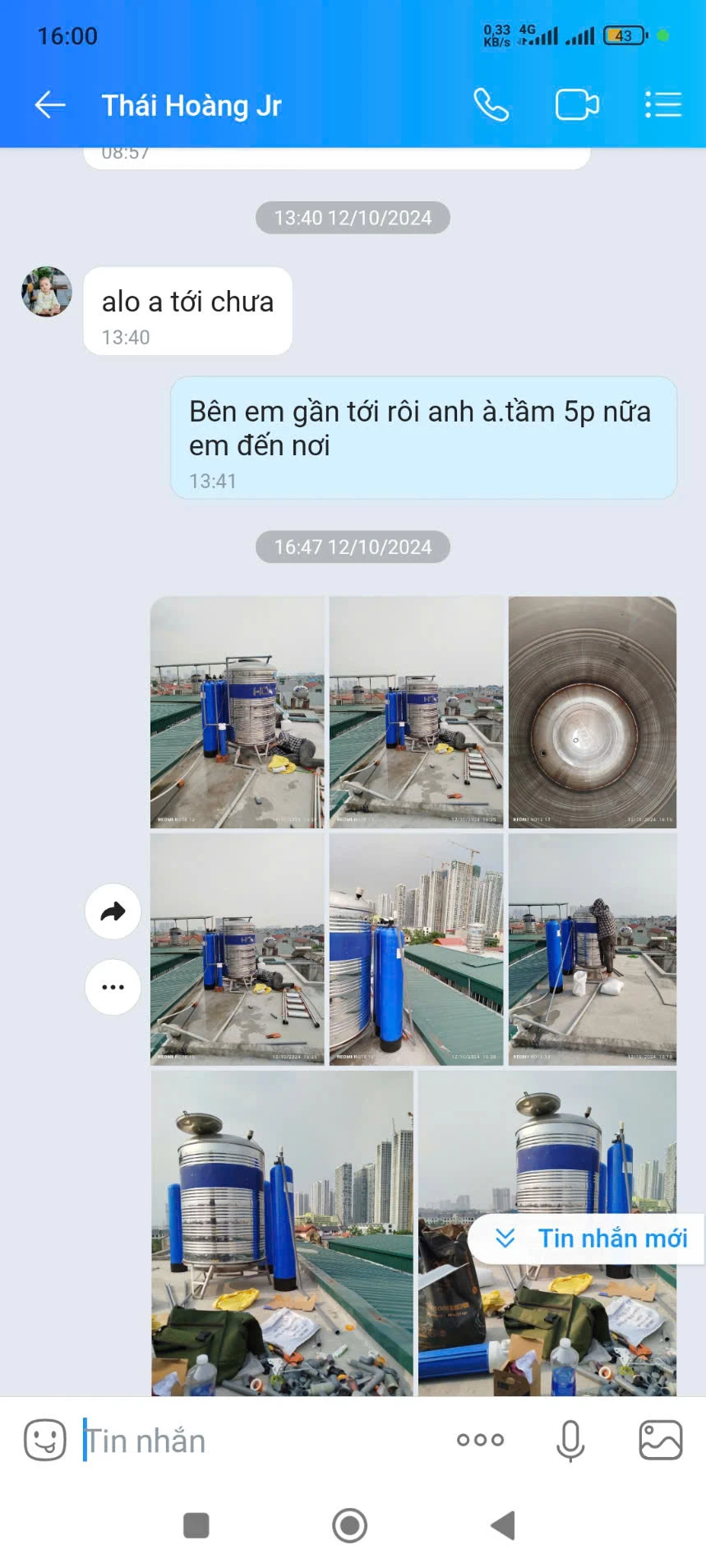Image resolution: width=706 pixels, height=1568 pixels.
Task: Open the photo with the construction crane
Action: click(416, 949)
